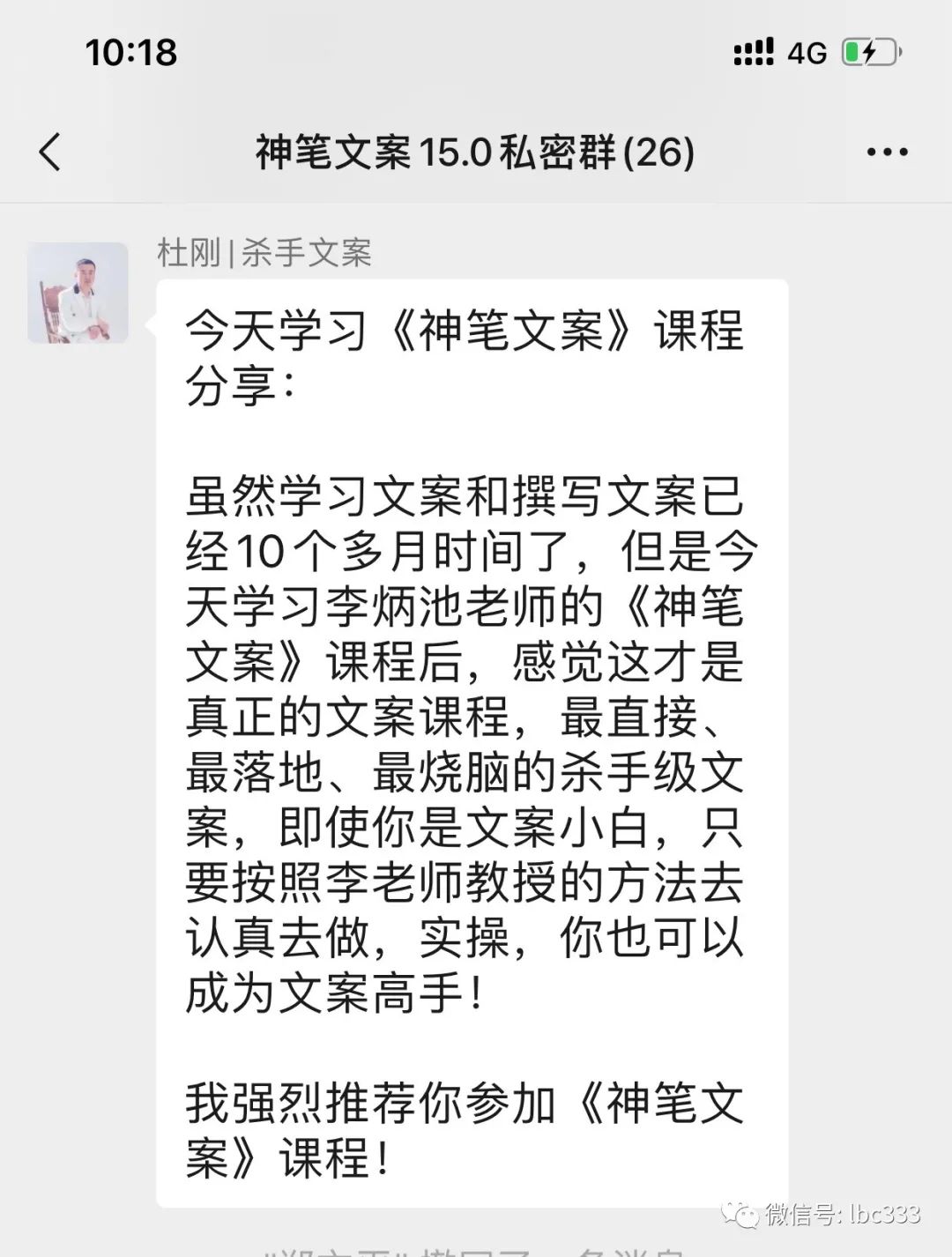Open 杜刚's profile avatar

point(78,293)
